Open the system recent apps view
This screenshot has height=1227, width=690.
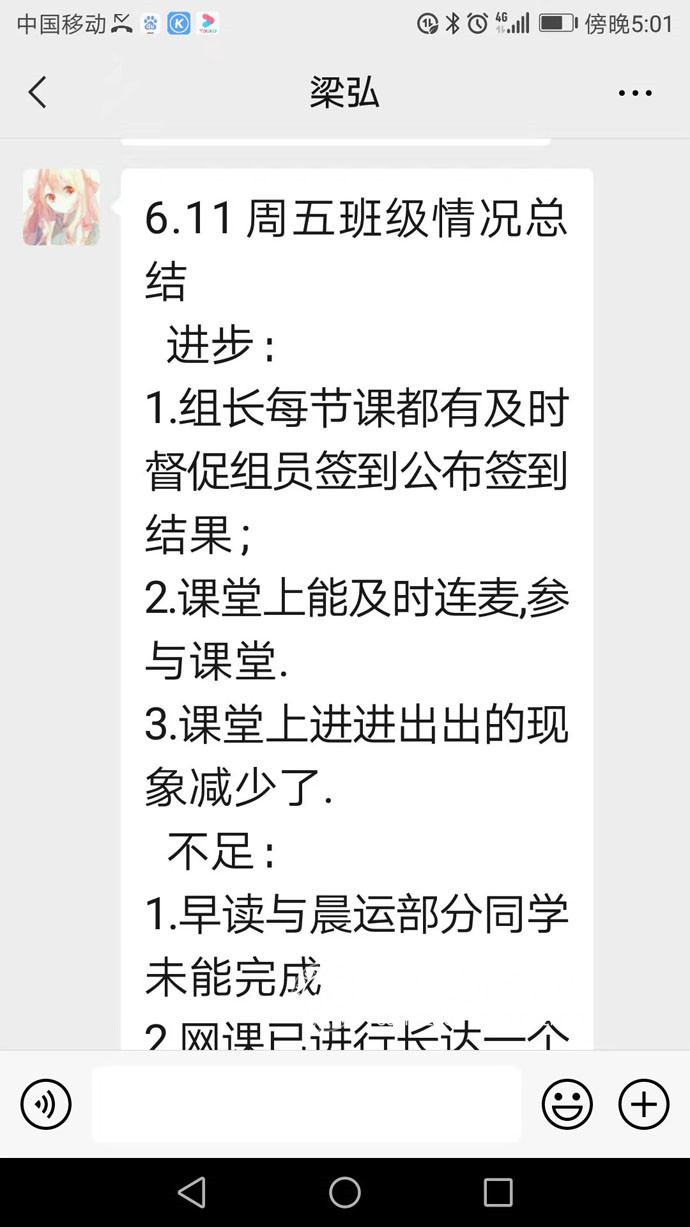[x=498, y=1192]
